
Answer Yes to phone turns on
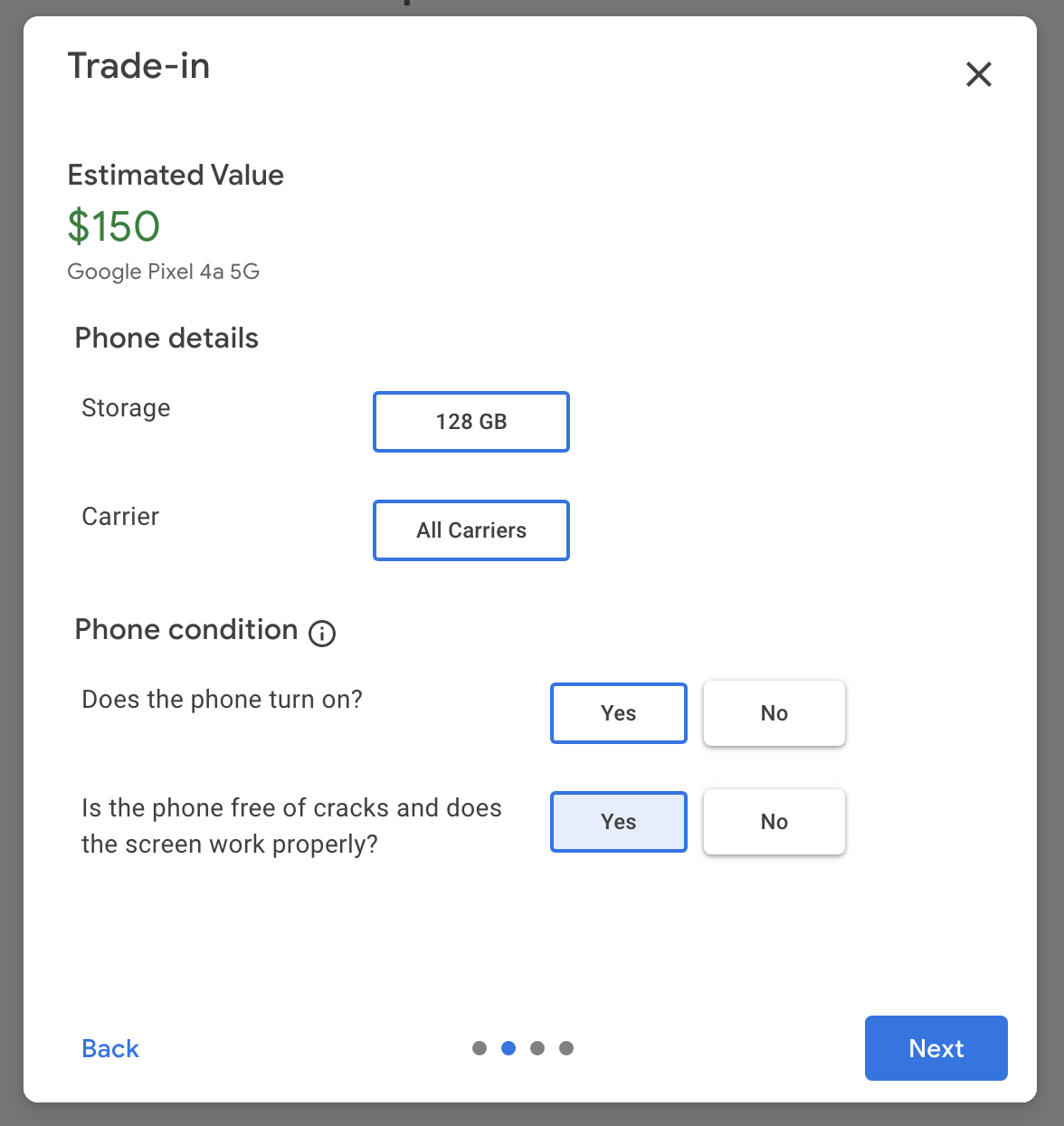click(619, 713)
